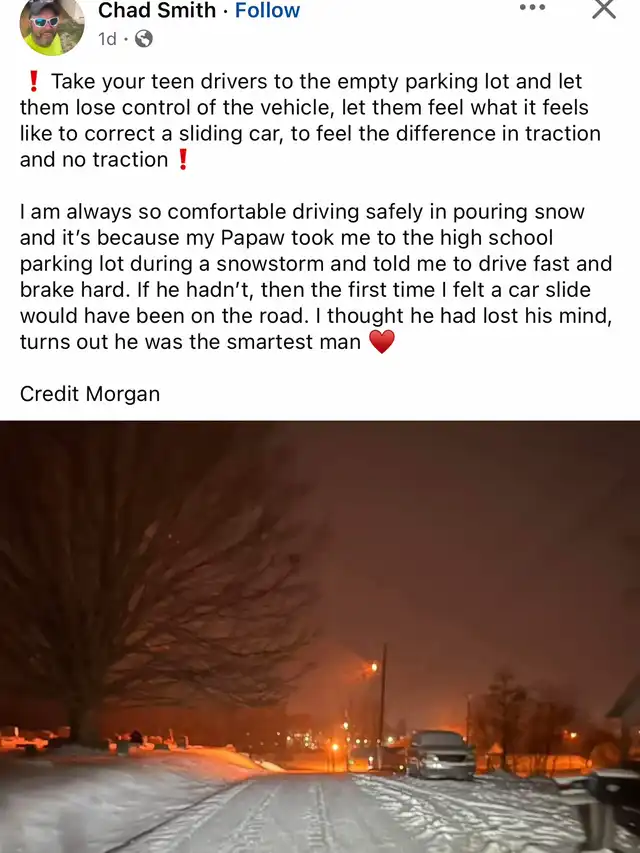Open Chad Smith's profile picture

(x=52, y=24)
